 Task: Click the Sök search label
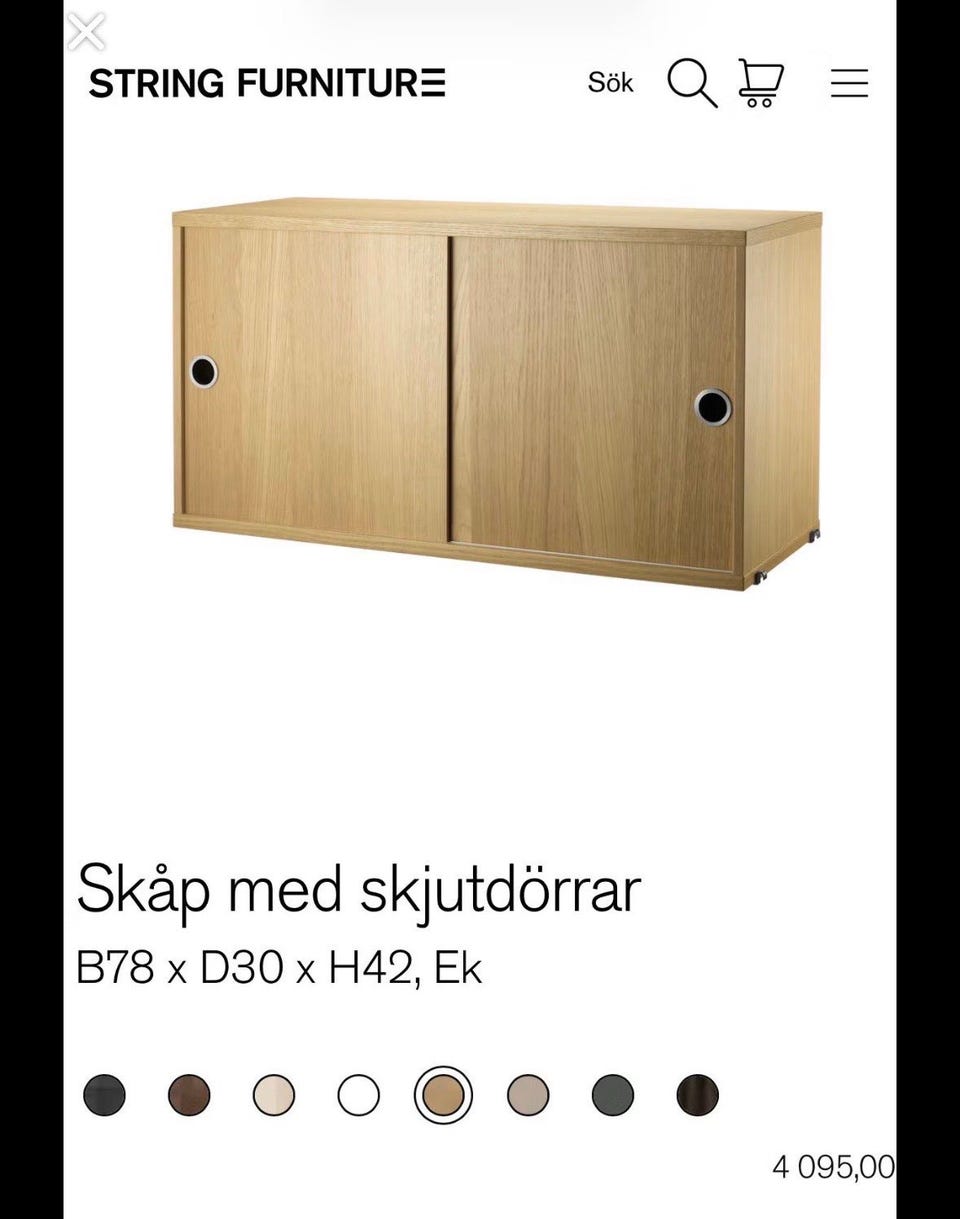click(x=610, y=84)
